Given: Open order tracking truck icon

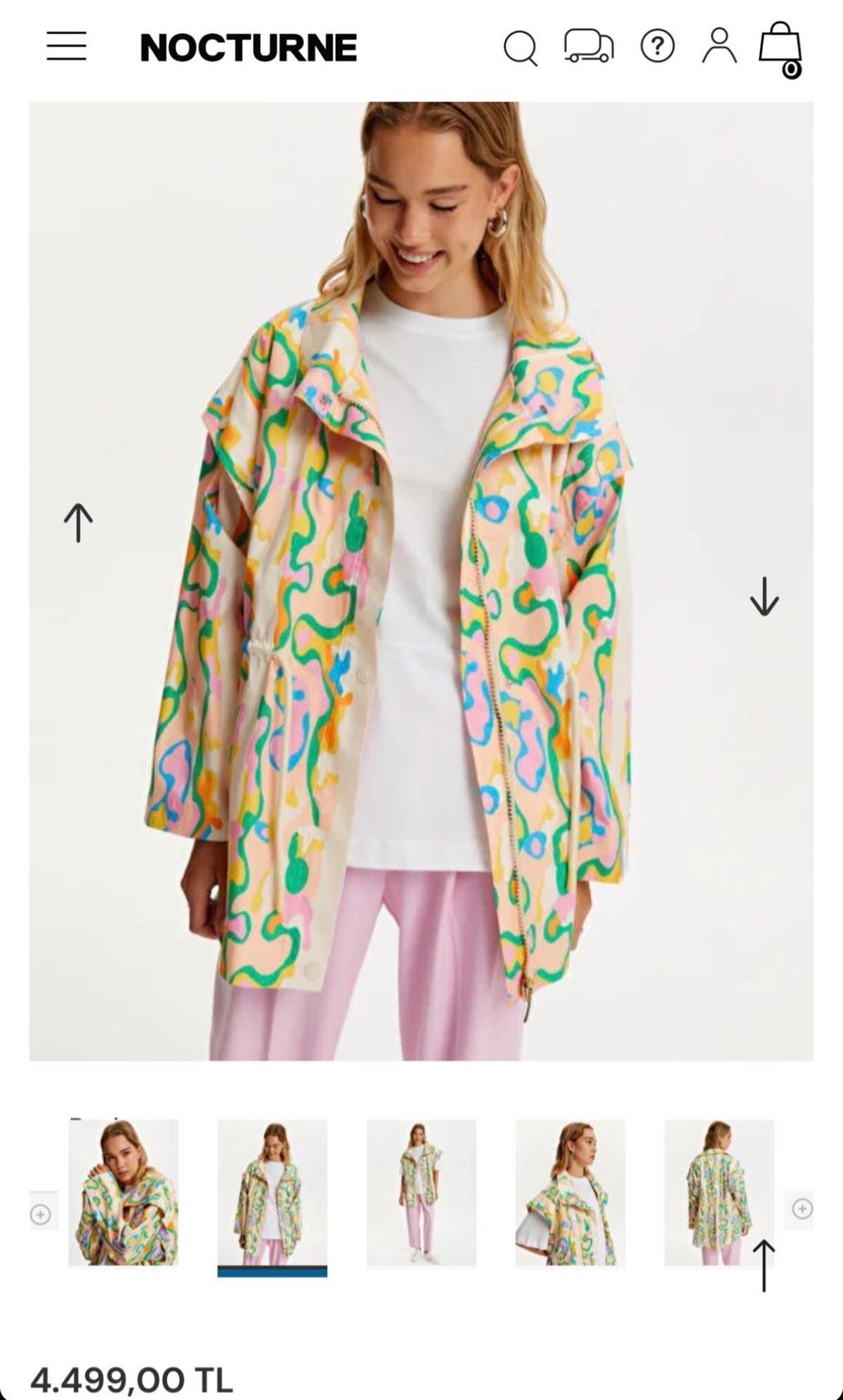Looking at the screenshot, I should (x=589, y=46).
